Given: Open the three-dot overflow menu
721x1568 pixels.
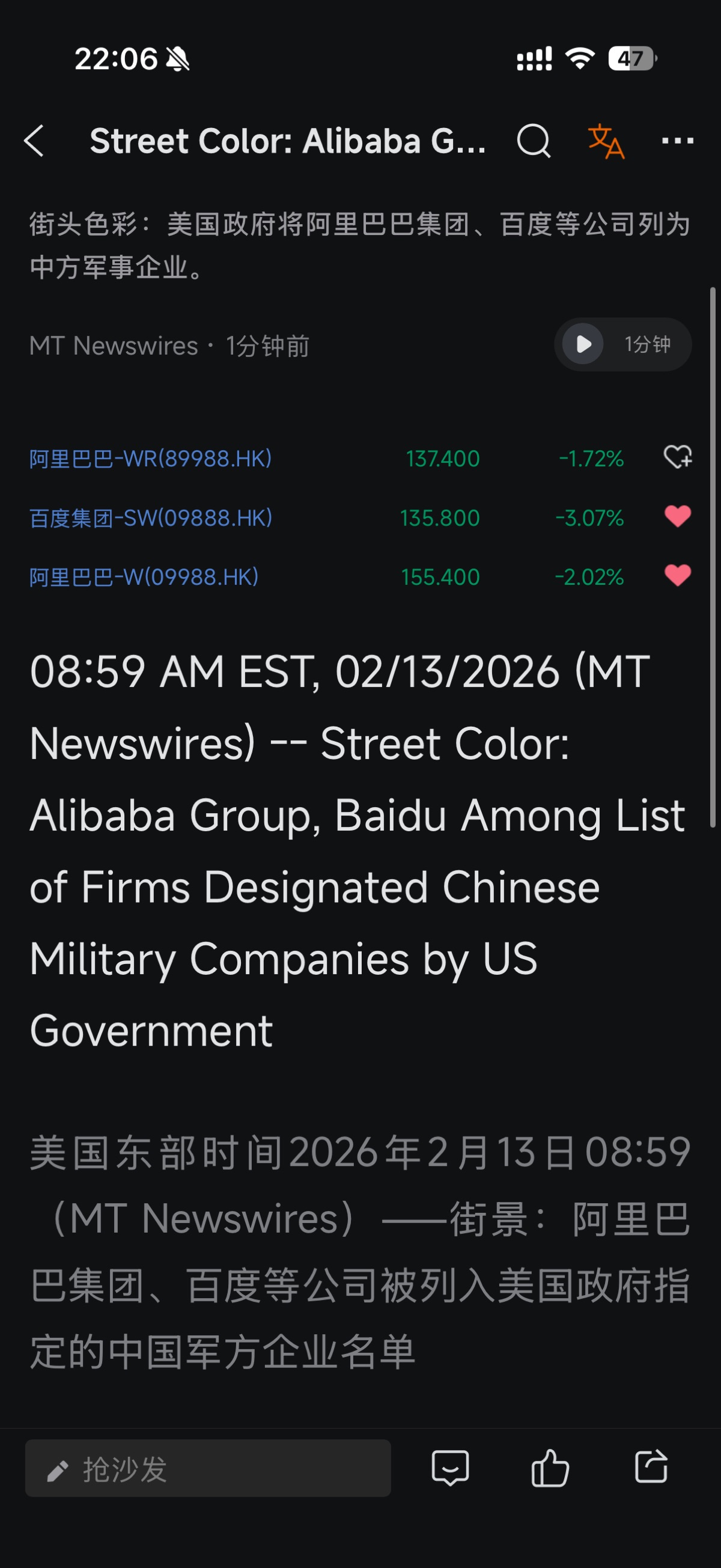Looking at the screenshot, I should click(x=677, y=141).
